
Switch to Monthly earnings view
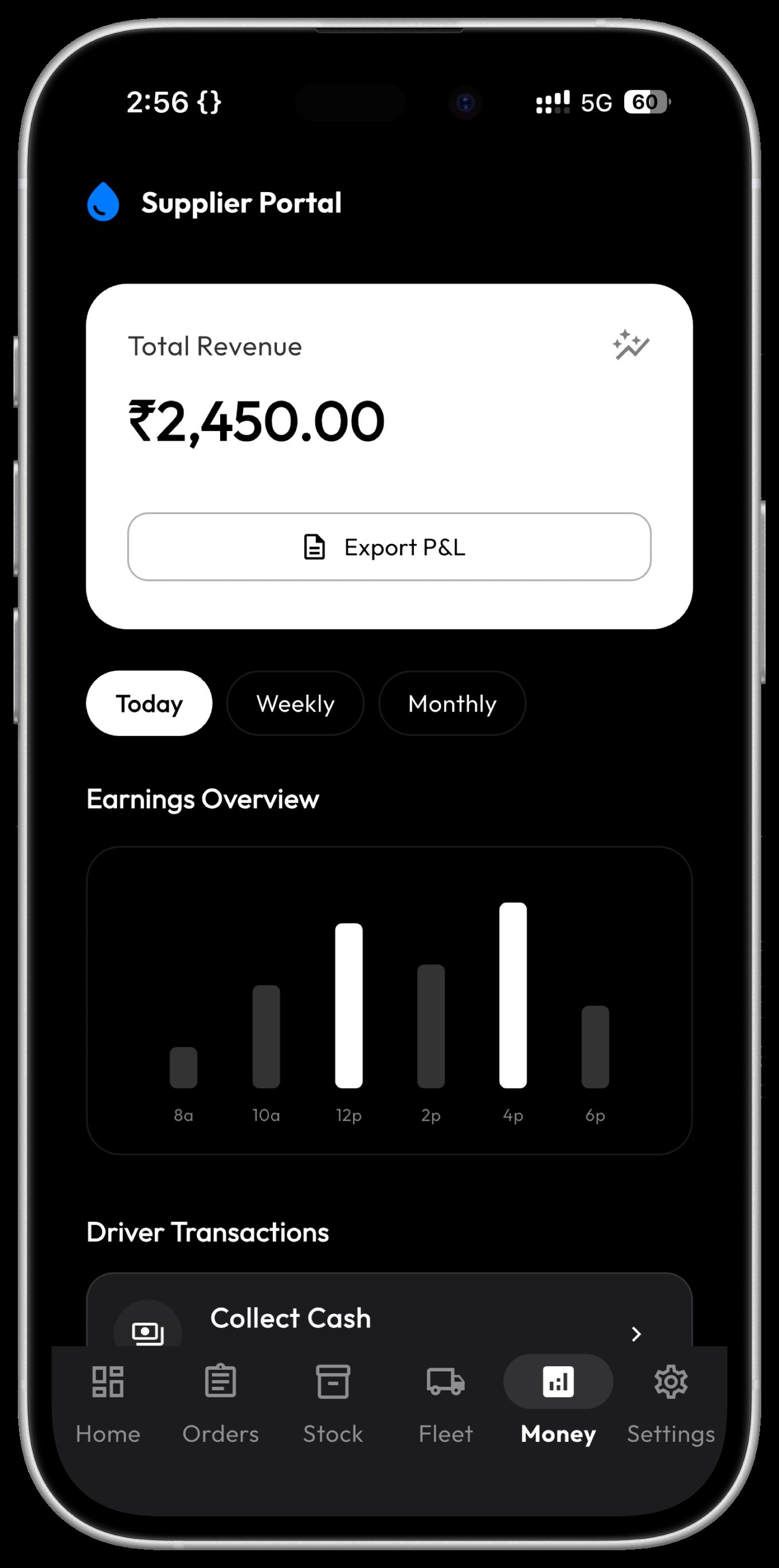tap(452, 704)
